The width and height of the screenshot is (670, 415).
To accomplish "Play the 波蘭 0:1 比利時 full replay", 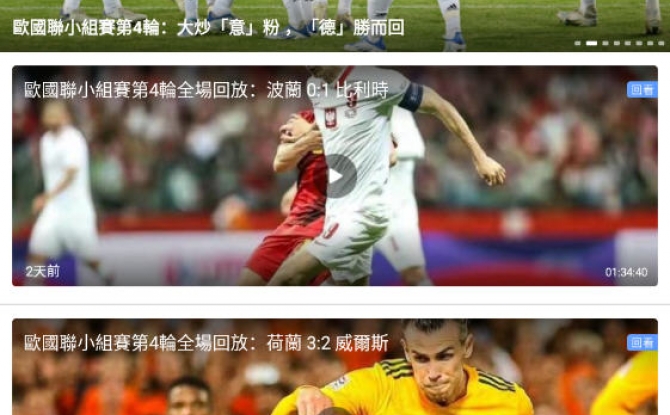I will pyautogui.click(x=340, y=176).
